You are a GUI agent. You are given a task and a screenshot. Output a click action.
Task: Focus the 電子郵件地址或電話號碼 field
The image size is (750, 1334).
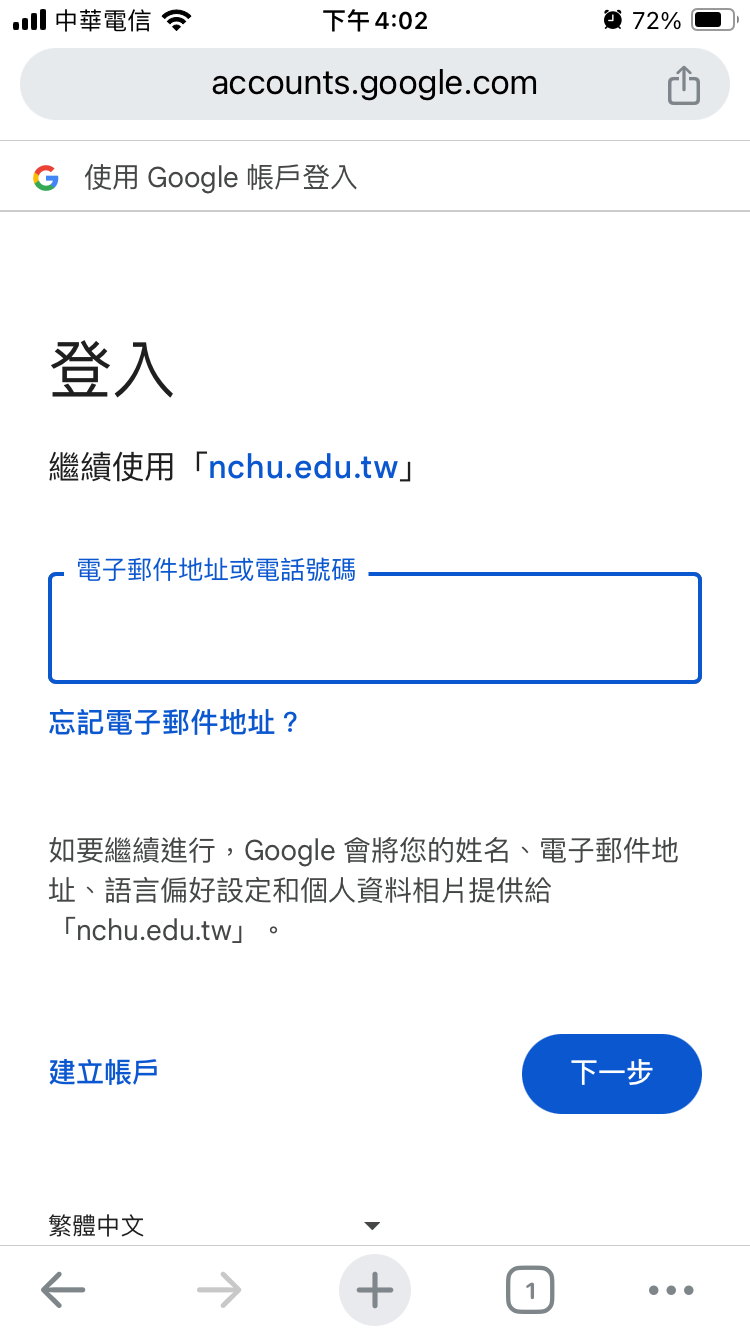click(375, 628)
